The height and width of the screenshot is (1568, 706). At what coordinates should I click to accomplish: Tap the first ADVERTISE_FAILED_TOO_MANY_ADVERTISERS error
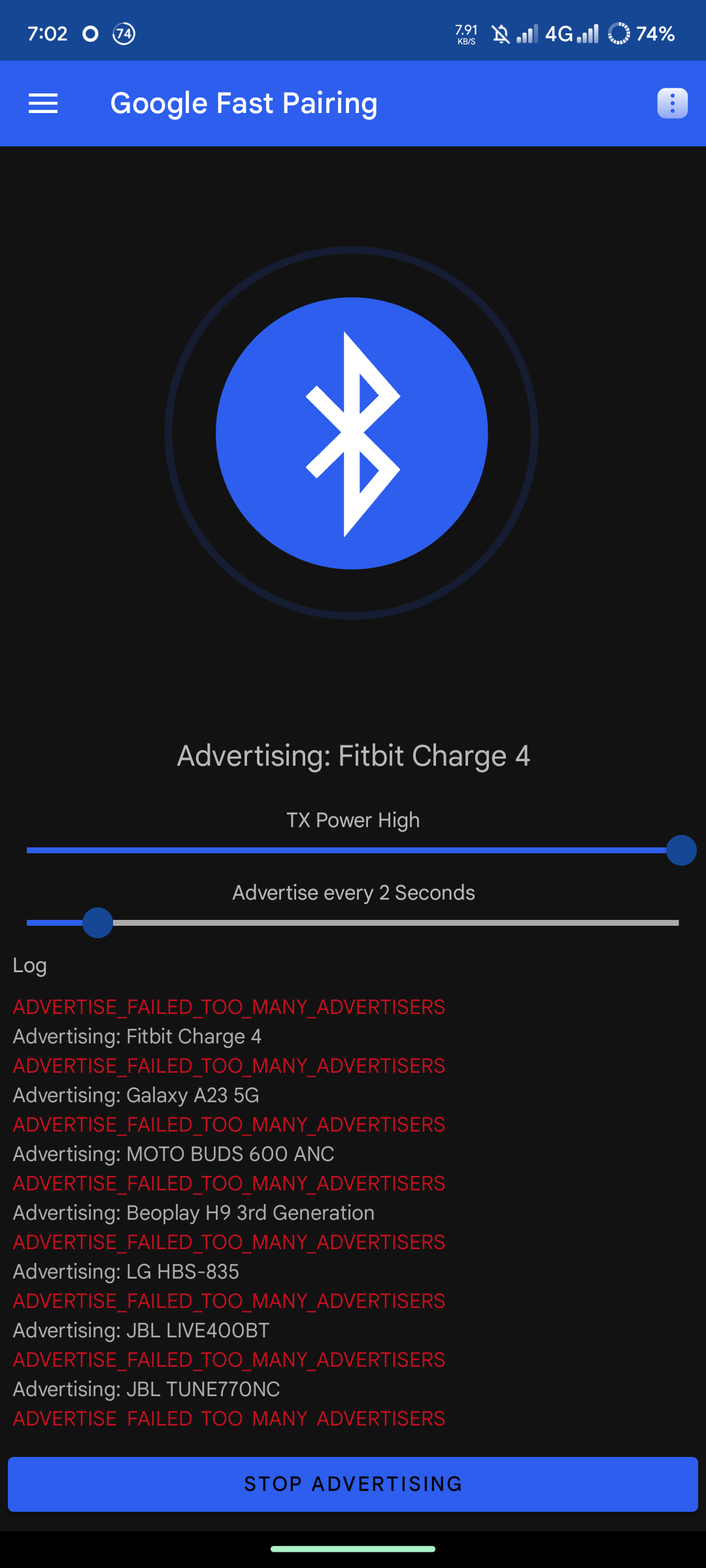pyautogui.click(x=228, y=1006)
